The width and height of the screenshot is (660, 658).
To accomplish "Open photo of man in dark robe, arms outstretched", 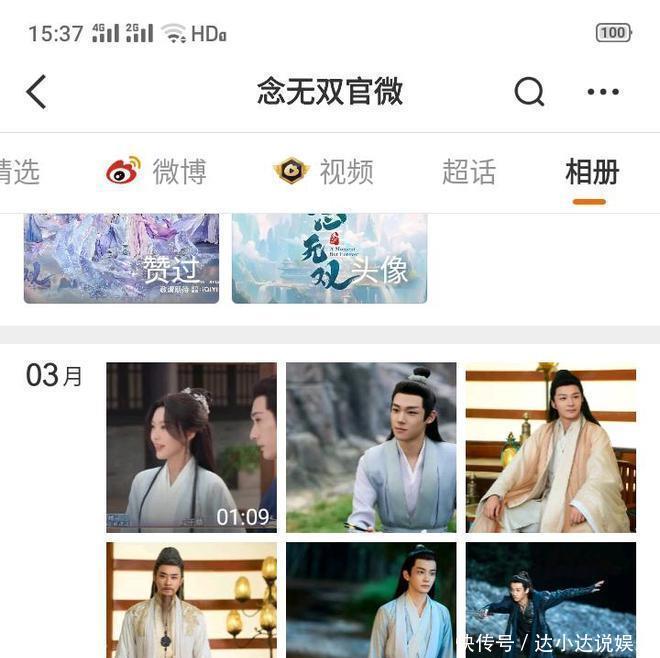I will point(550,599).
